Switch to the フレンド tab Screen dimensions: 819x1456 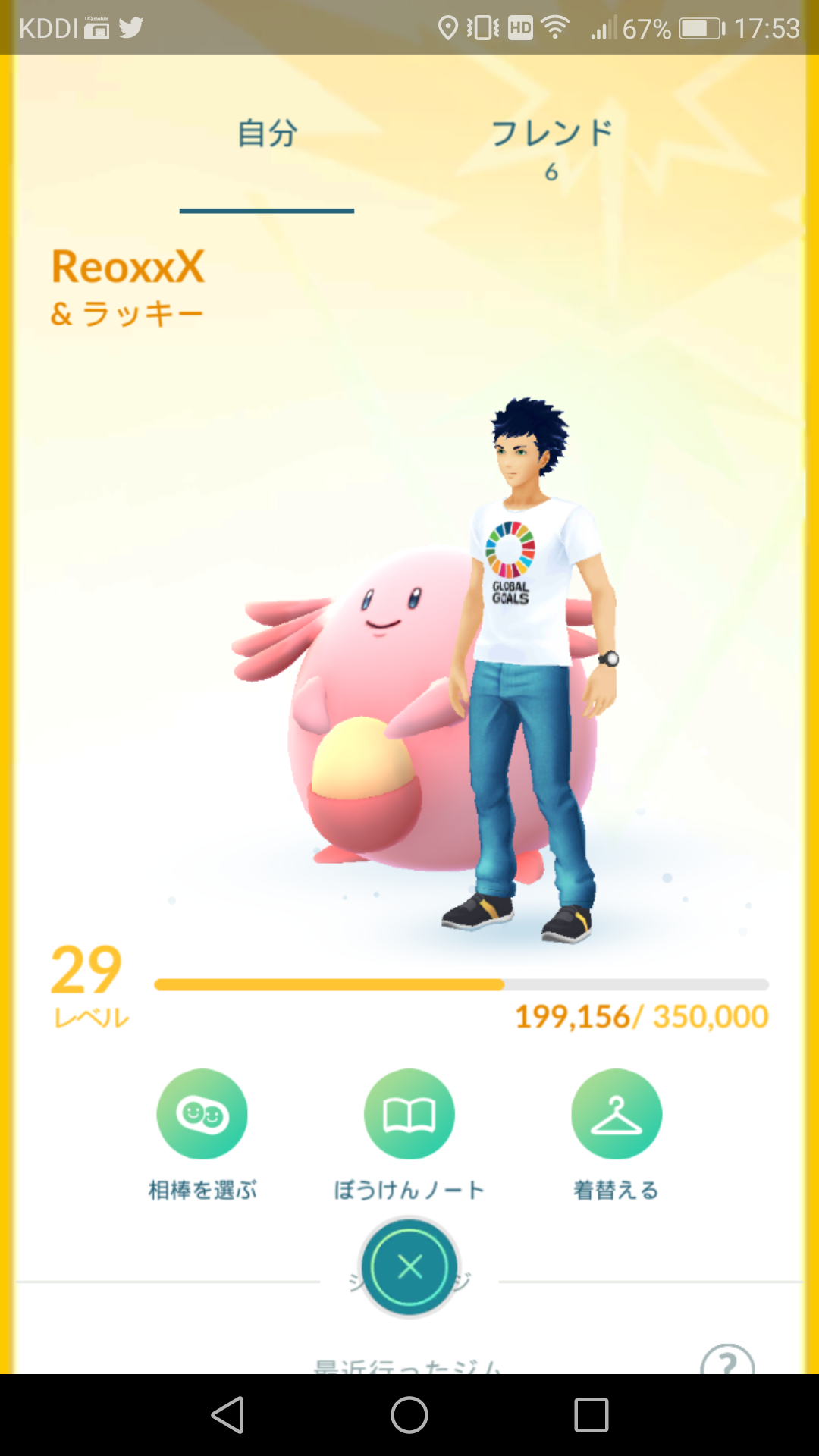coord(552,146)
